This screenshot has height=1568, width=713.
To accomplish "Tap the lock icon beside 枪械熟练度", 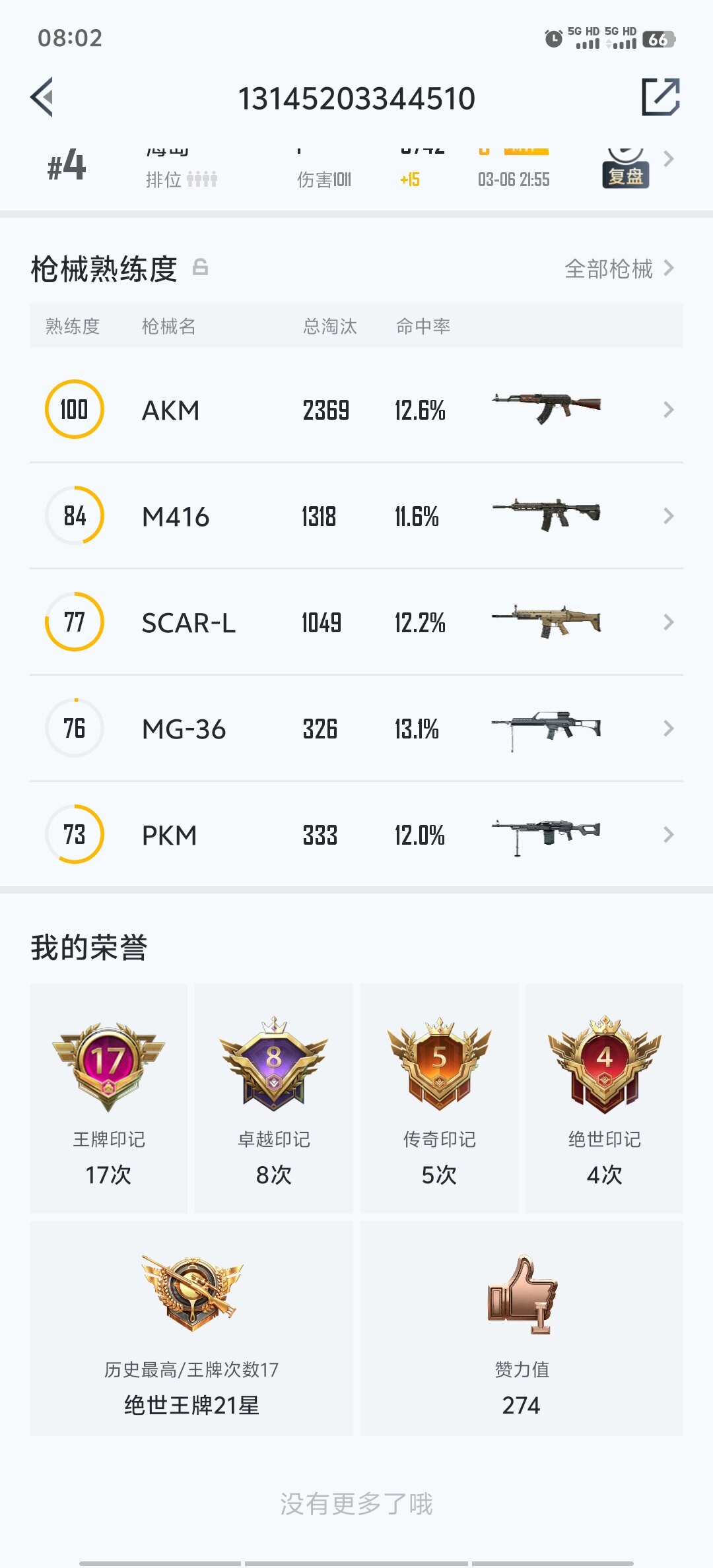I will pos(201,267).
